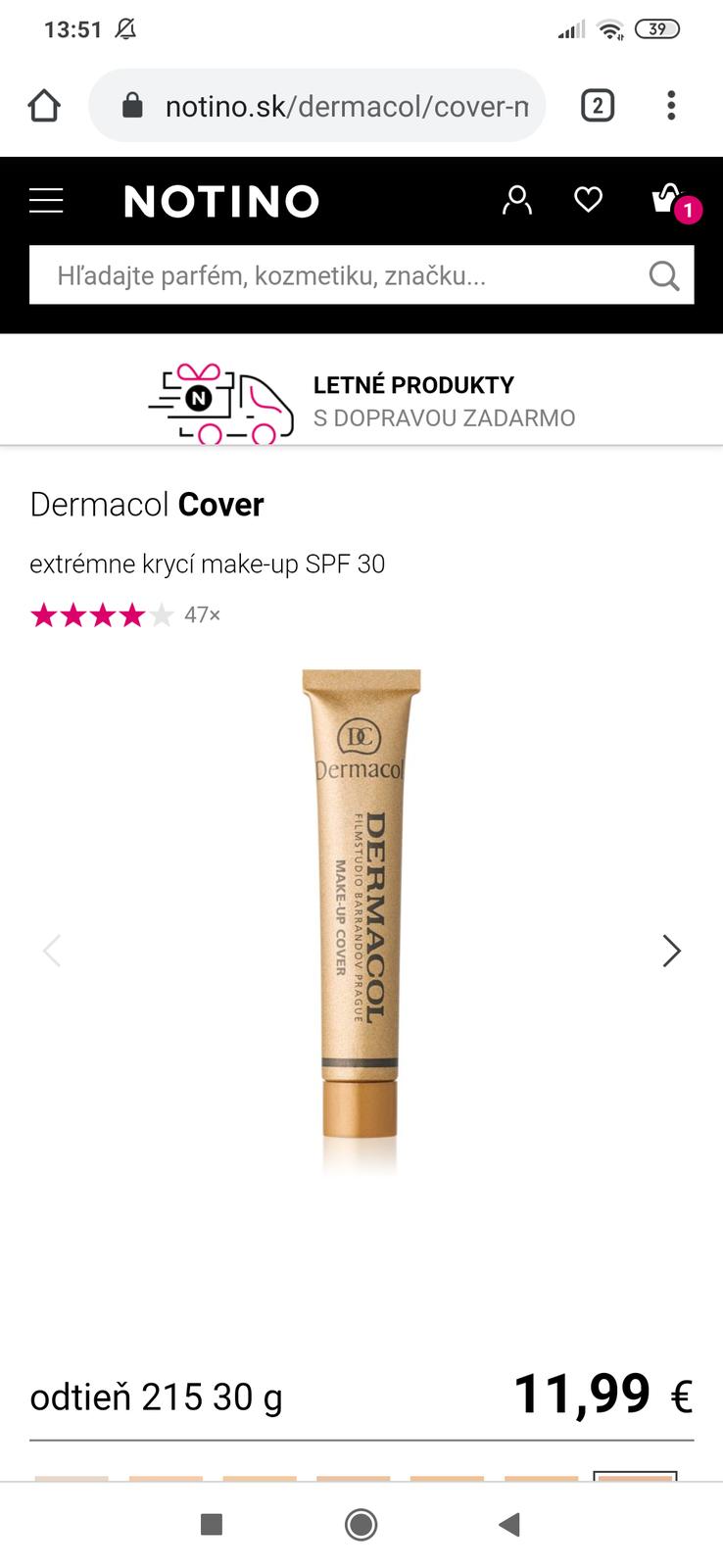Image resolution: width=723 pixels, height=1568 pixels.
Task: Open the hamburger menu in Notino header
Action: click(46, 201)
